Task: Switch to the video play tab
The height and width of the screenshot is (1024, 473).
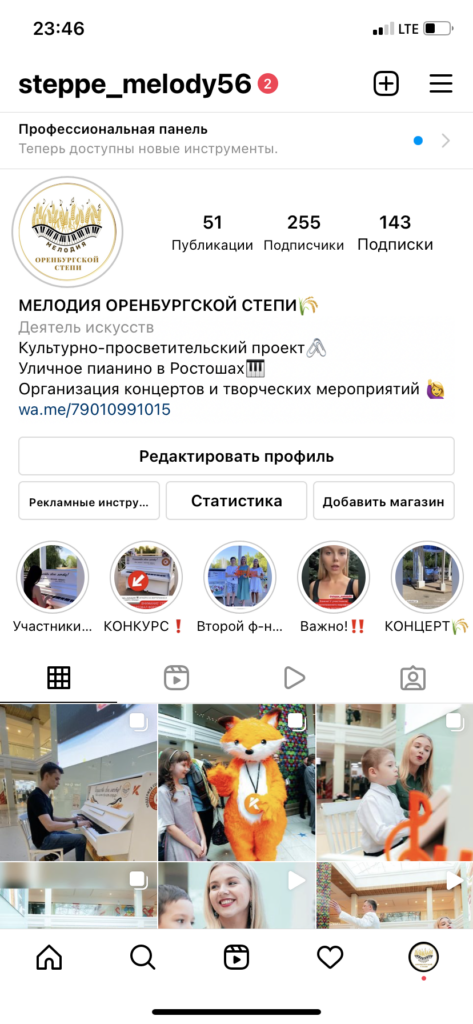Action: point(295,678)
